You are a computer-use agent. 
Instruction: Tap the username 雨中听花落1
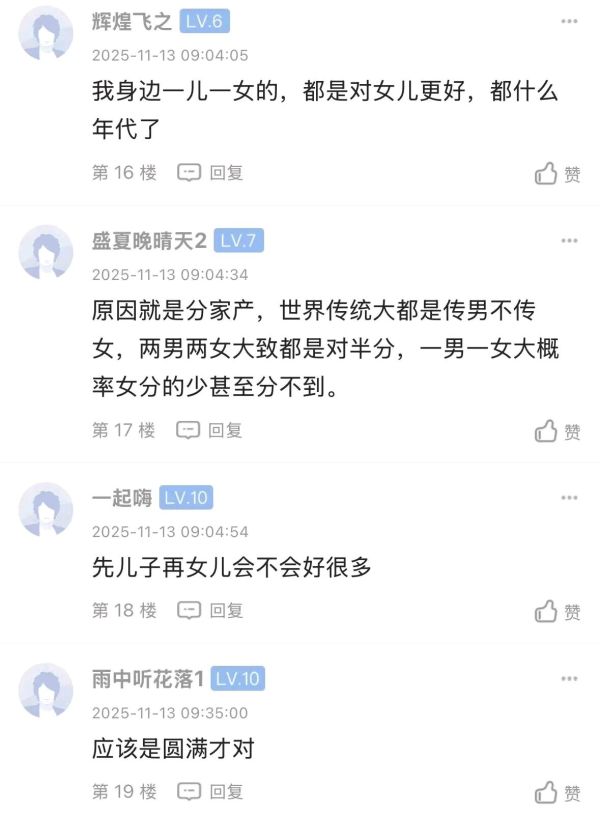click(x=148, y=679)
